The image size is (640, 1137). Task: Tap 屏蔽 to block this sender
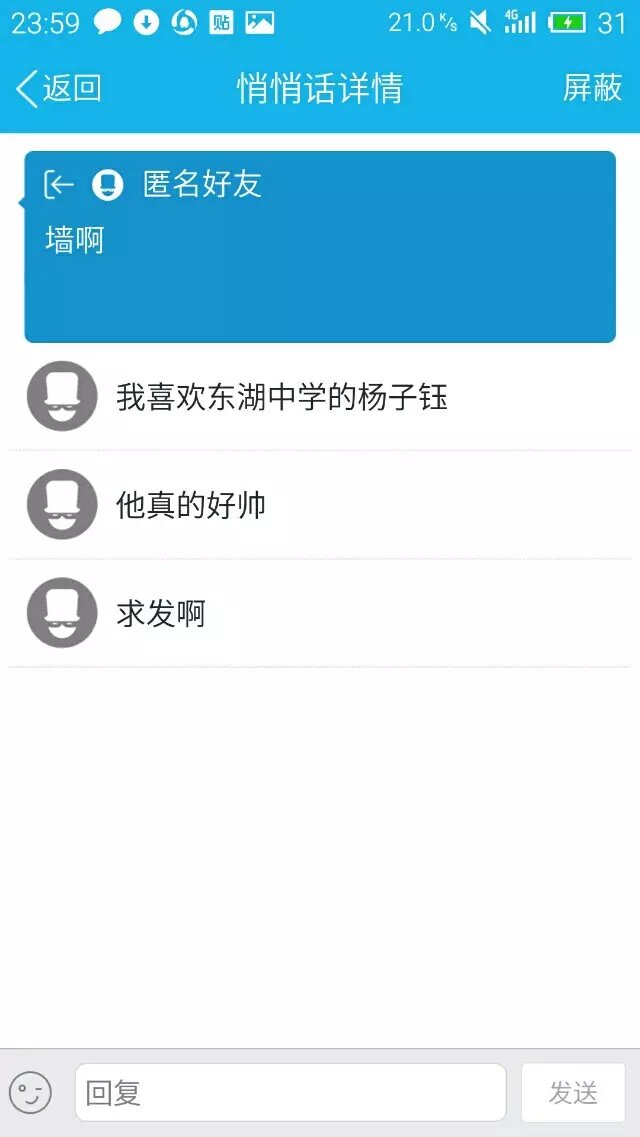click(x=592, y=88)
